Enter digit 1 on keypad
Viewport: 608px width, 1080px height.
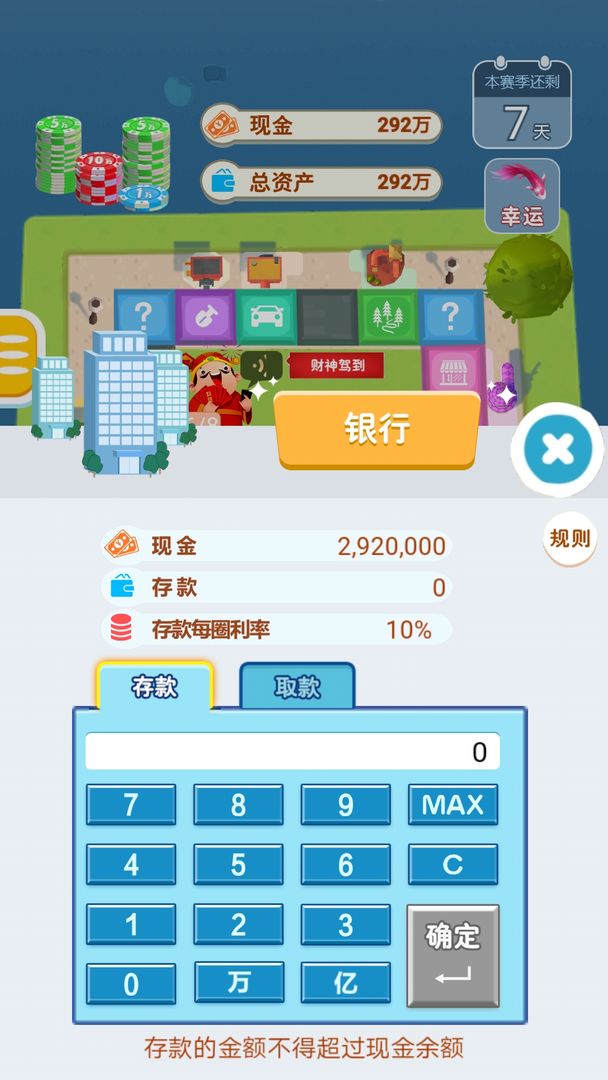(131, 925)
